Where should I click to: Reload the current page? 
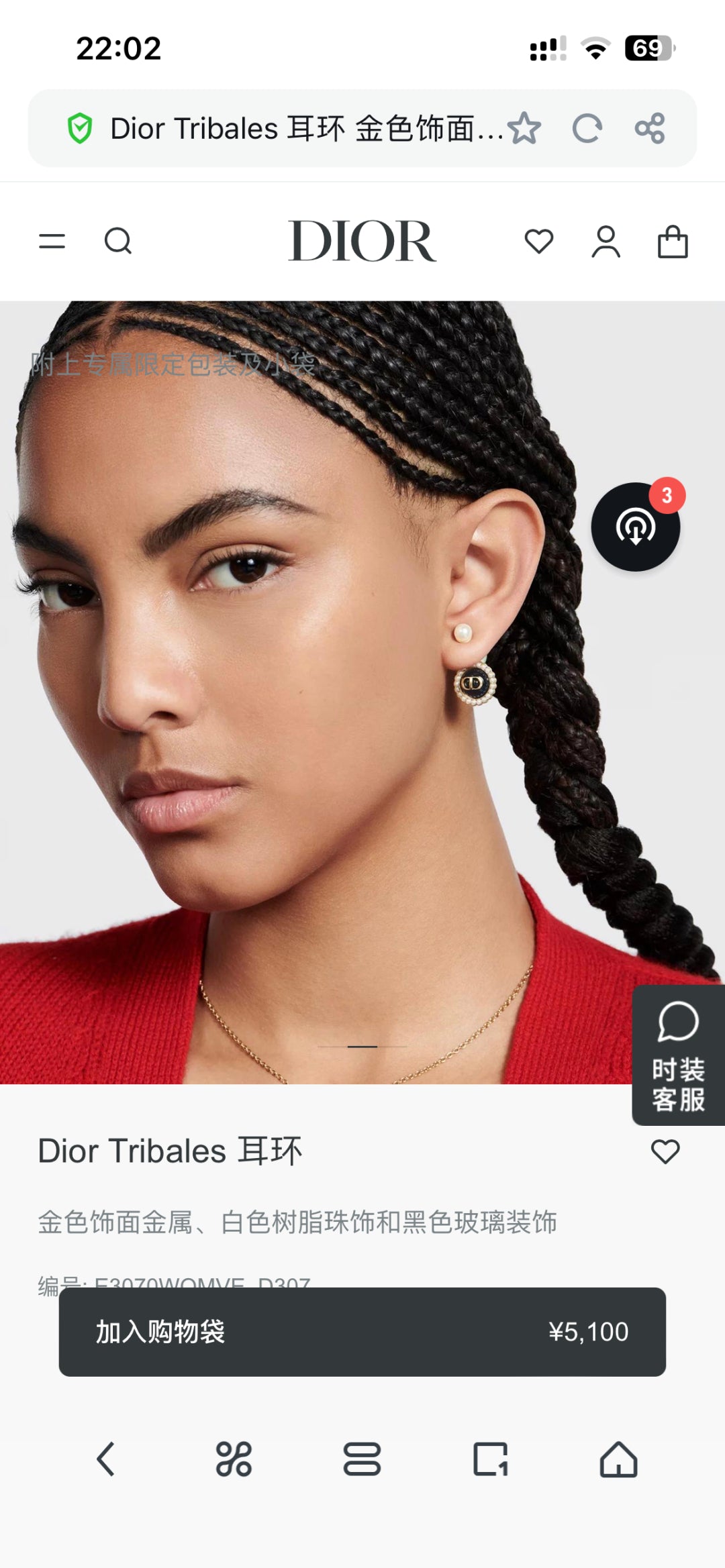[587, 128]
